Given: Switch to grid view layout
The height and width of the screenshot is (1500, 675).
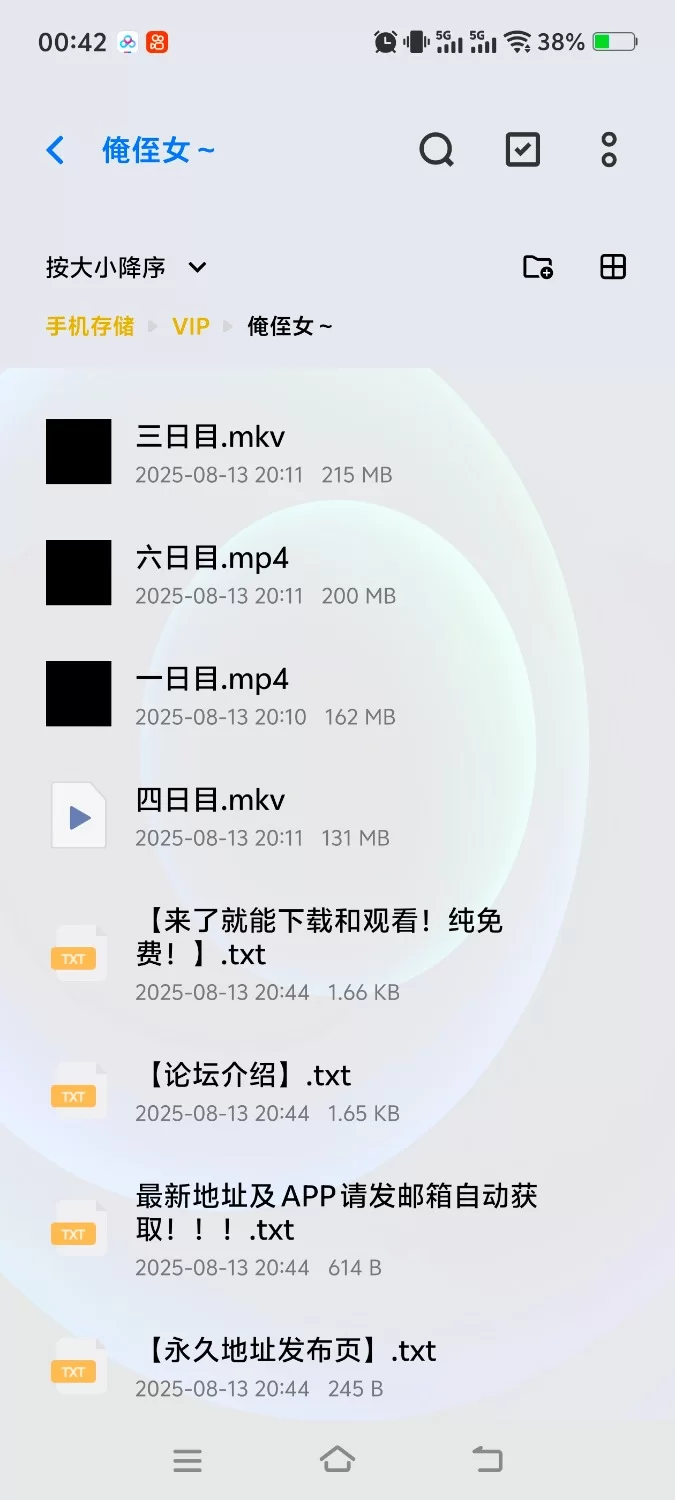Looking at the screenshot, I should click(612, 267).
